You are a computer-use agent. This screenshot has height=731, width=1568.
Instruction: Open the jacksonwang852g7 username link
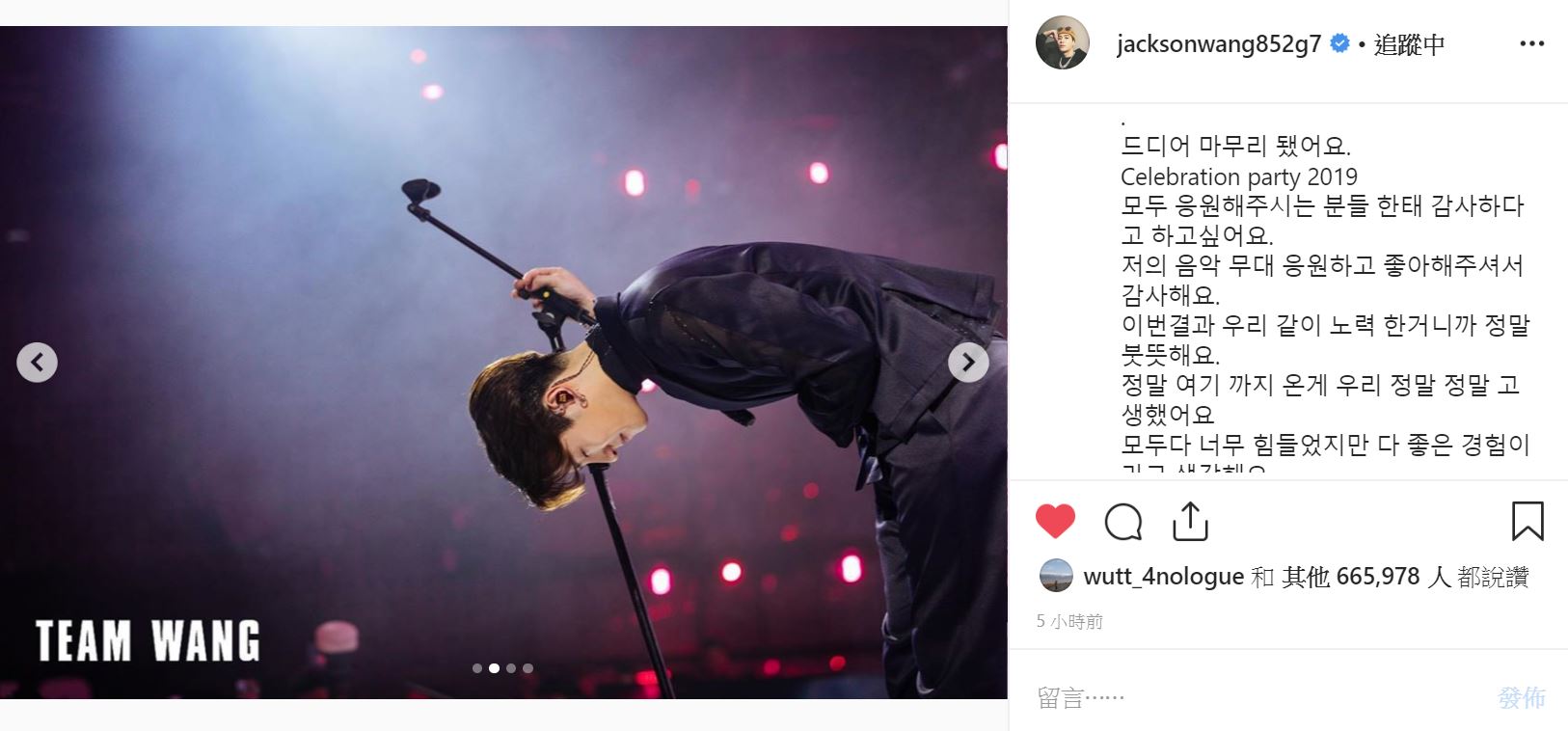tap(1218, 44)
